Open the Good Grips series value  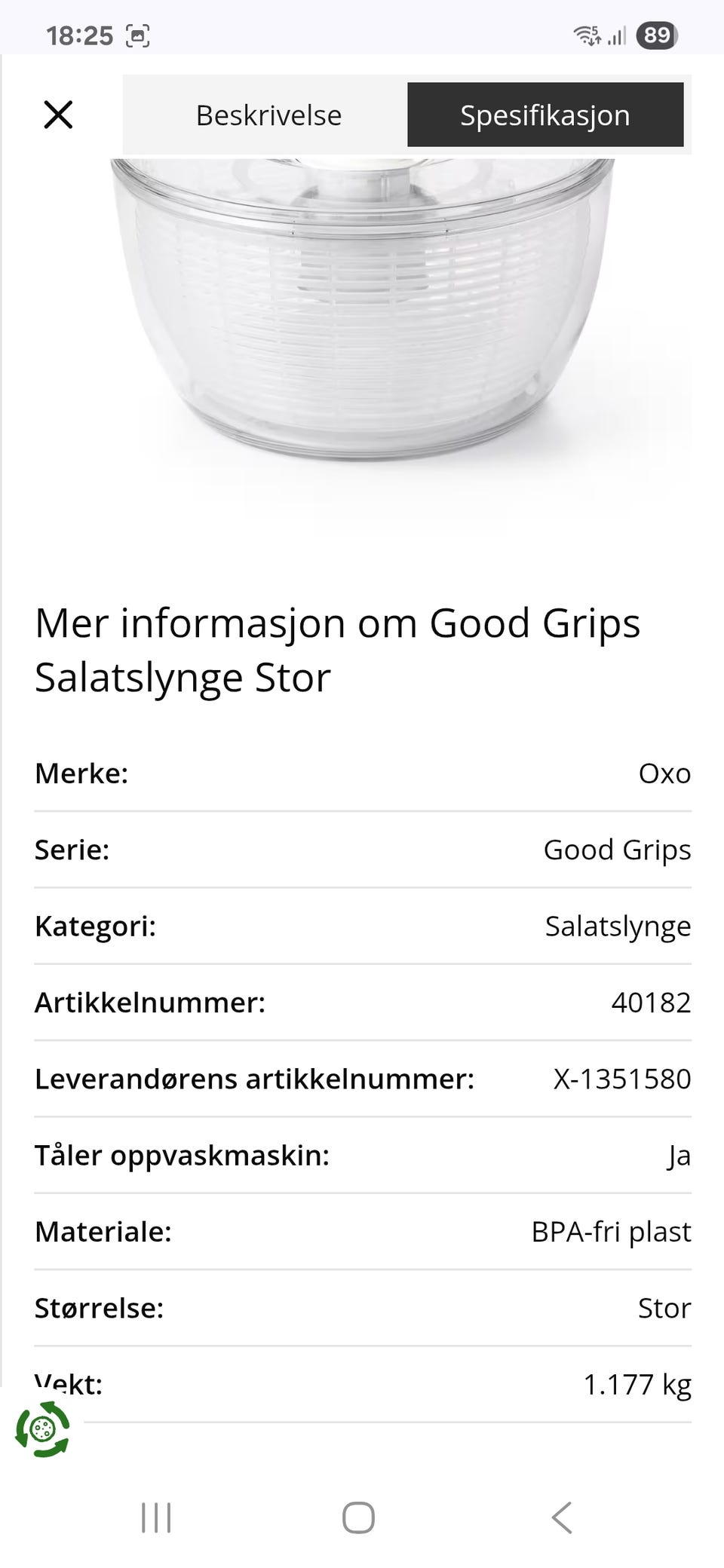(617, 850)
